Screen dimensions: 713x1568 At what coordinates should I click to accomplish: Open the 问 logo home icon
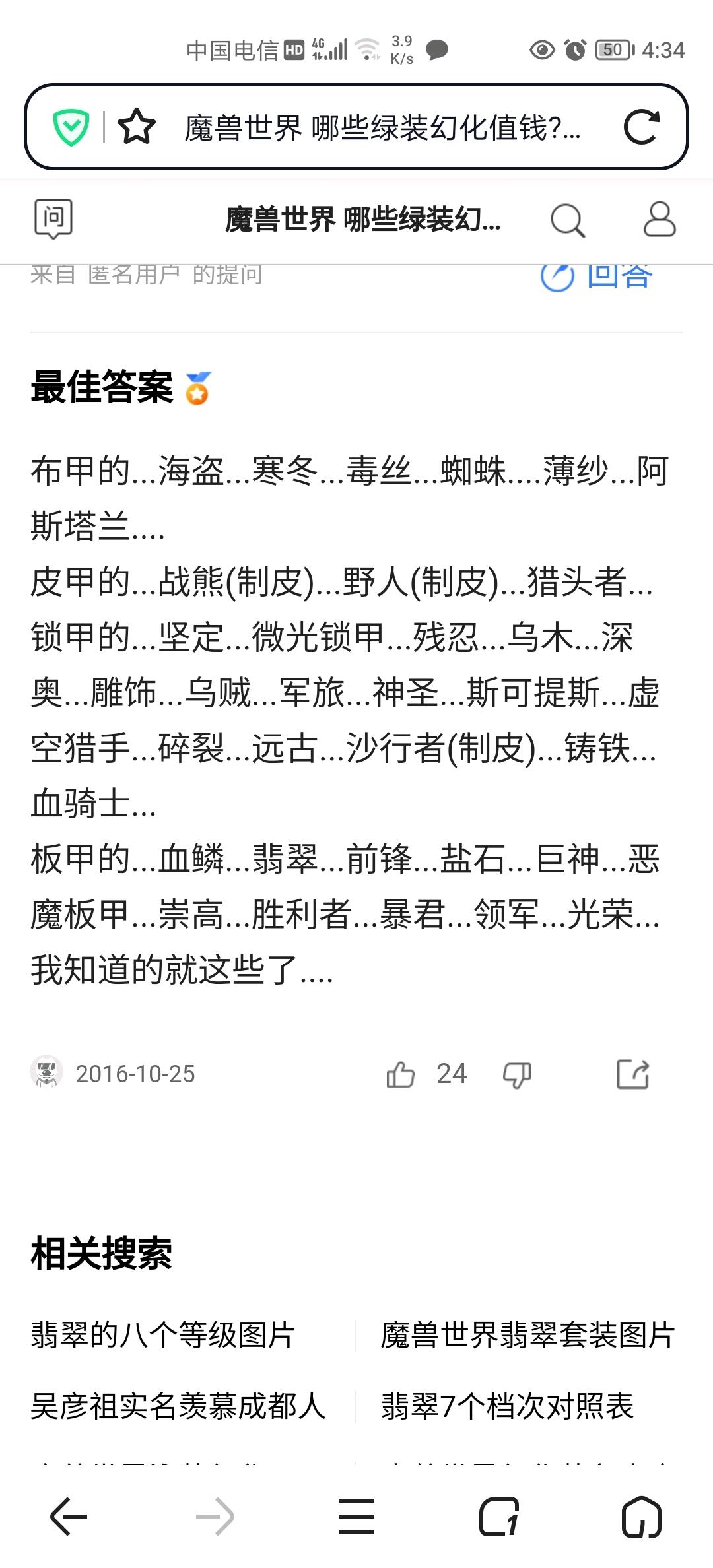53,219
